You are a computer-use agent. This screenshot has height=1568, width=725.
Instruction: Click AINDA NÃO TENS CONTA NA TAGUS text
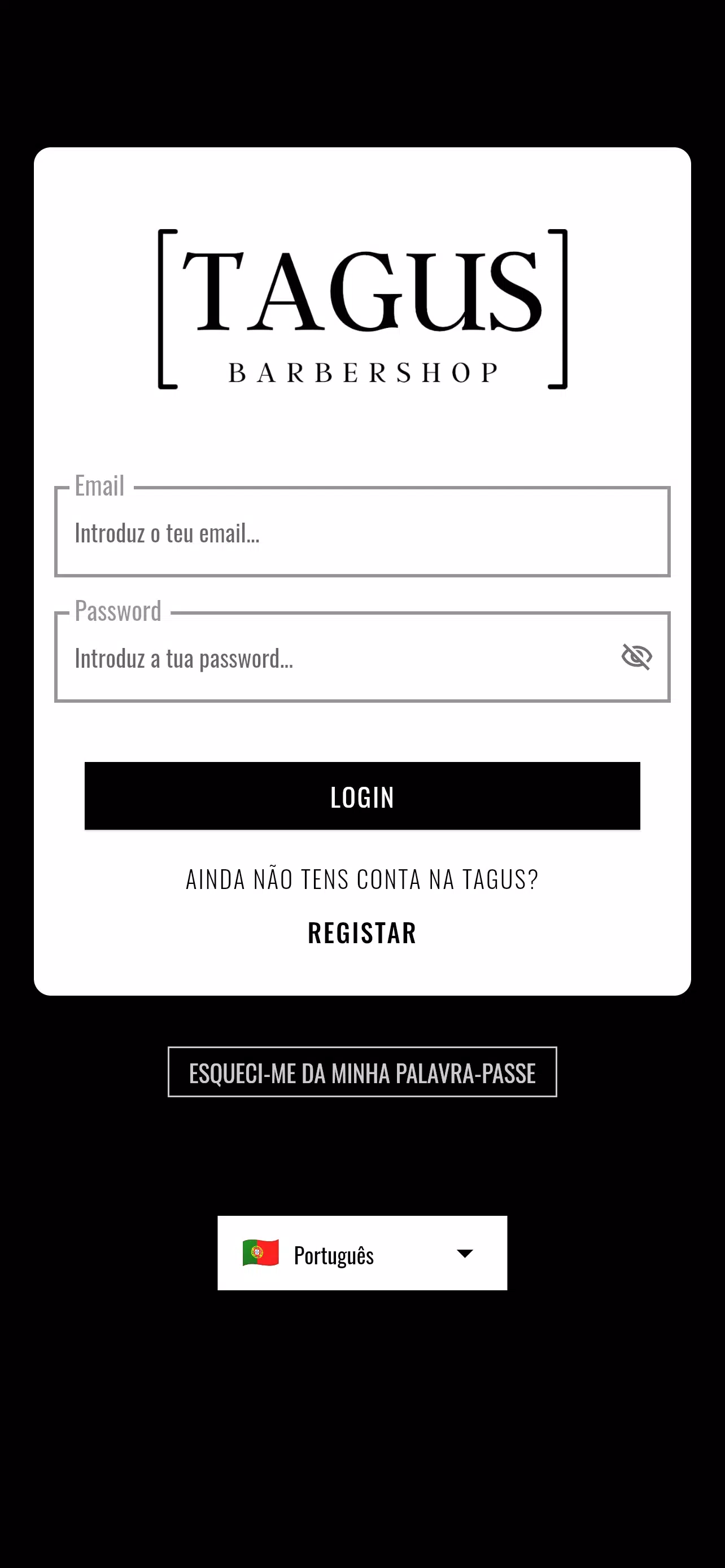click(x=362, y=878)
